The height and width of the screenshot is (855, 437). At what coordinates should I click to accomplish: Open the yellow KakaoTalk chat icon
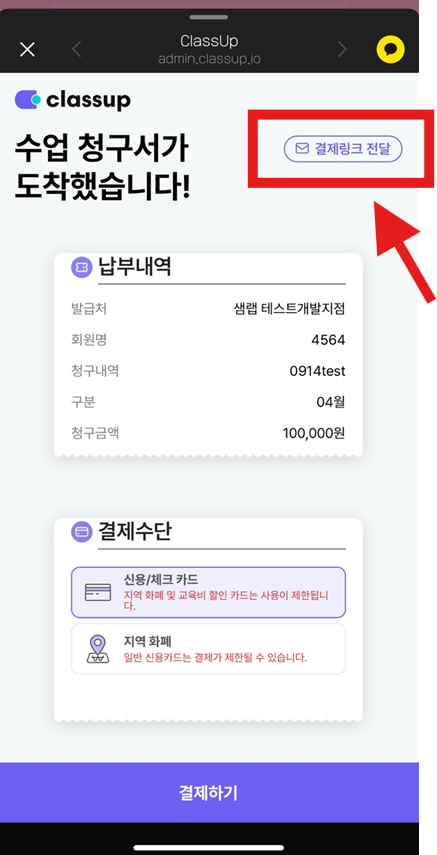tap(391, 50)
